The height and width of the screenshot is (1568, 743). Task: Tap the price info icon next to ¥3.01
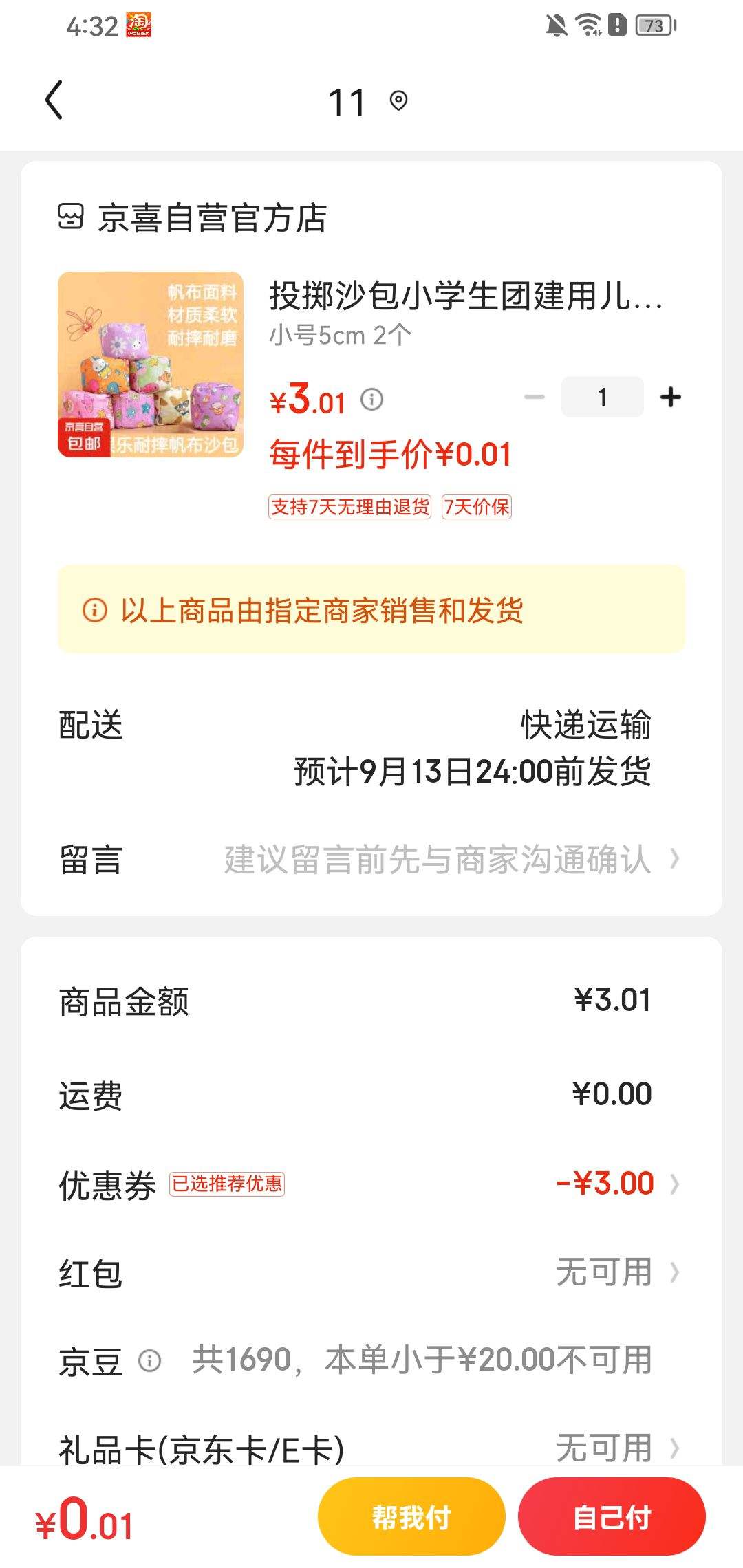click(x=372, y=399)
